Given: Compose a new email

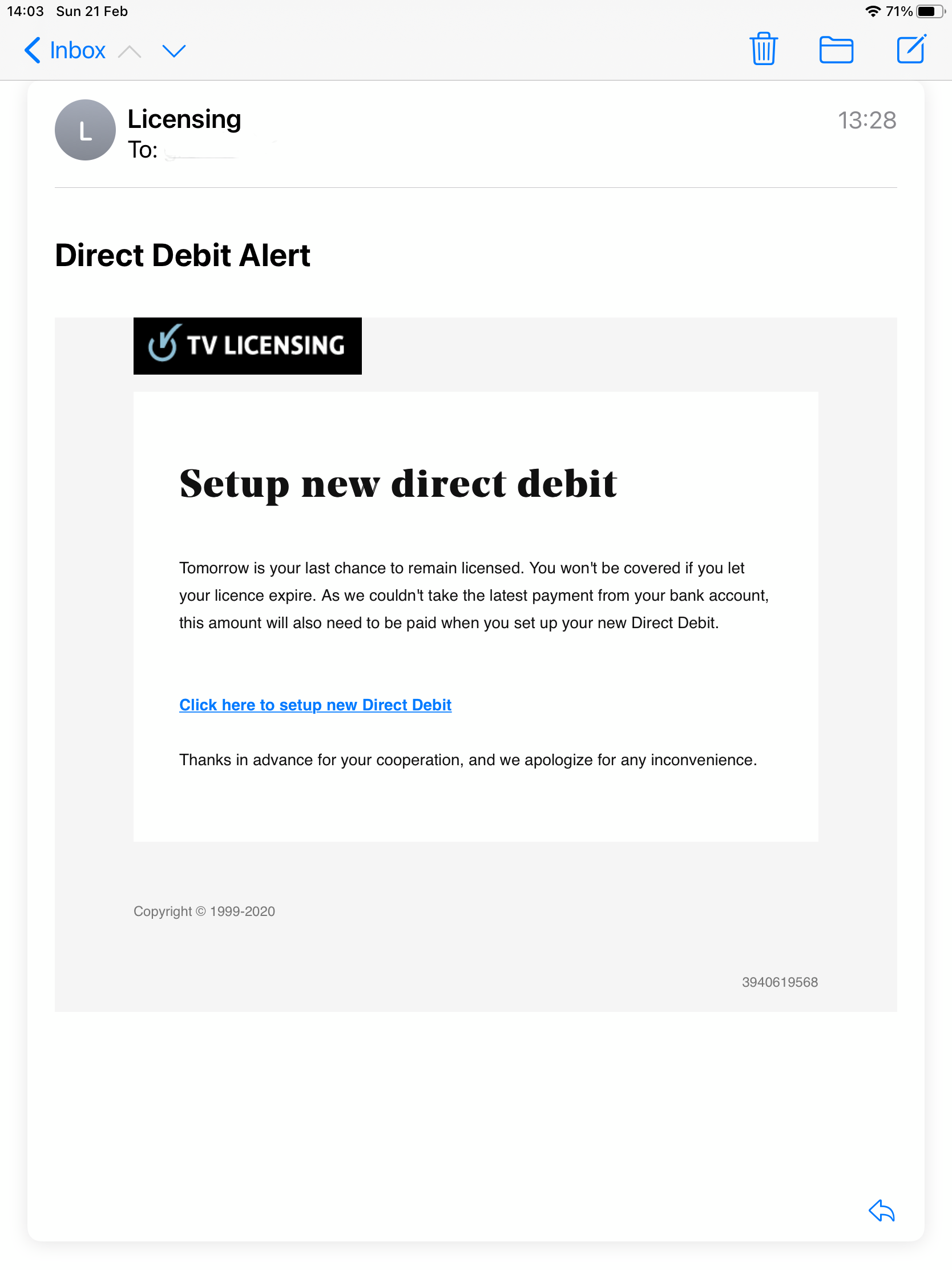Looking at the screenshot, I should click(911, 49).
